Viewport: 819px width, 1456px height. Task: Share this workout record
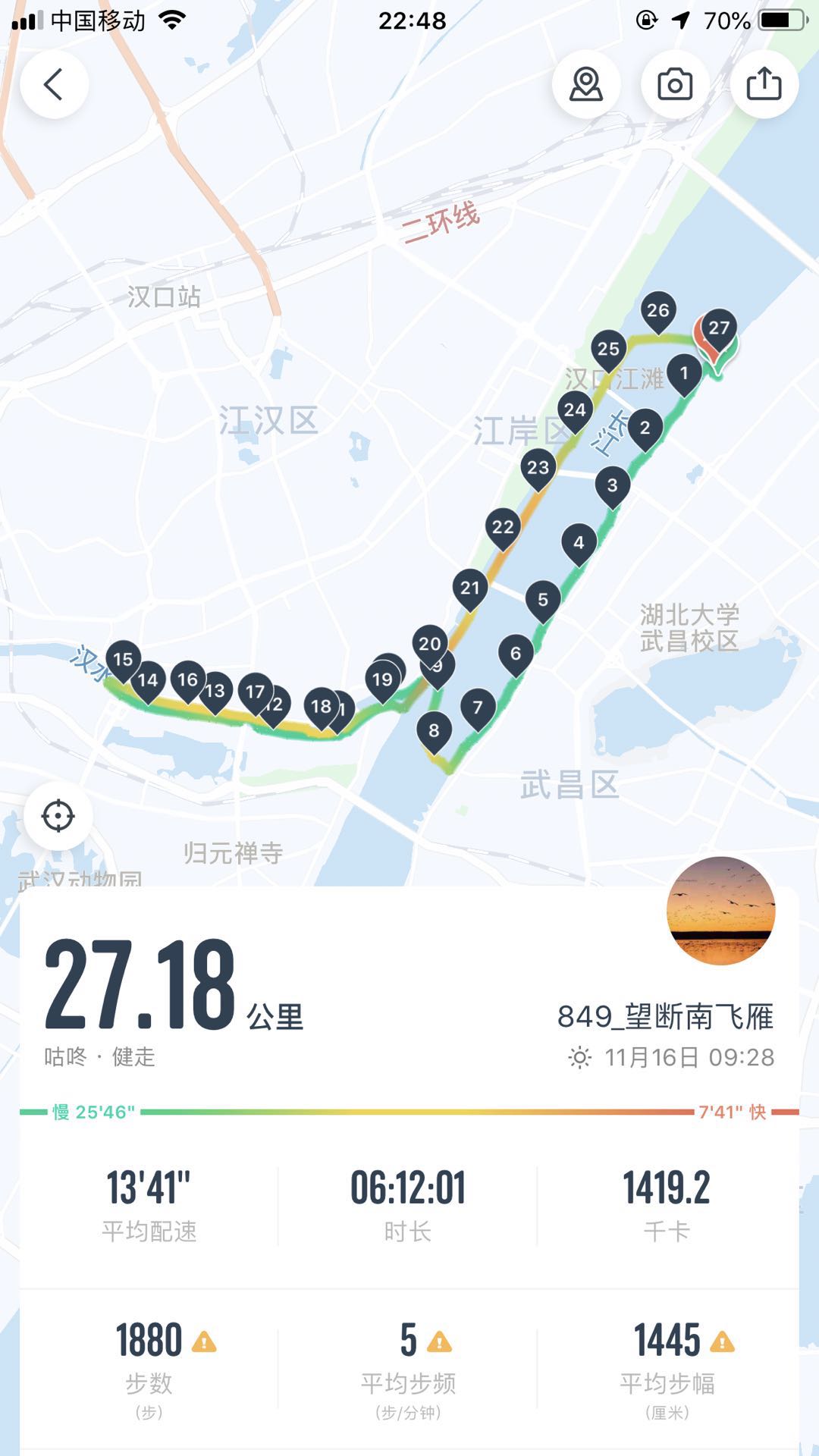pyautogui.click(x=764, y=84)
